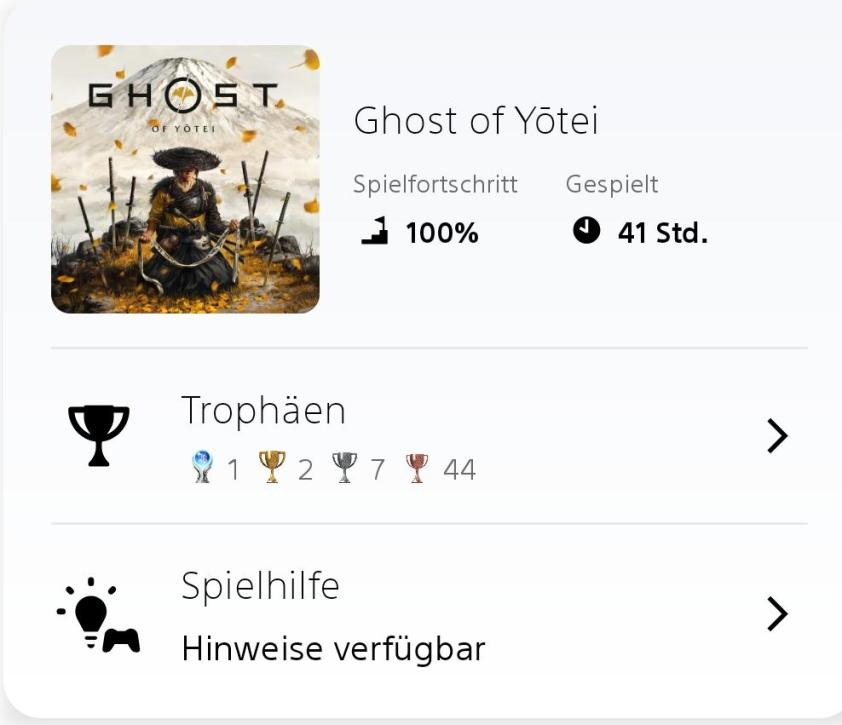Viewport: 842px width, 725px height.
Task: Tap the Ghost of Yōtei cover art
Action: 185,179
